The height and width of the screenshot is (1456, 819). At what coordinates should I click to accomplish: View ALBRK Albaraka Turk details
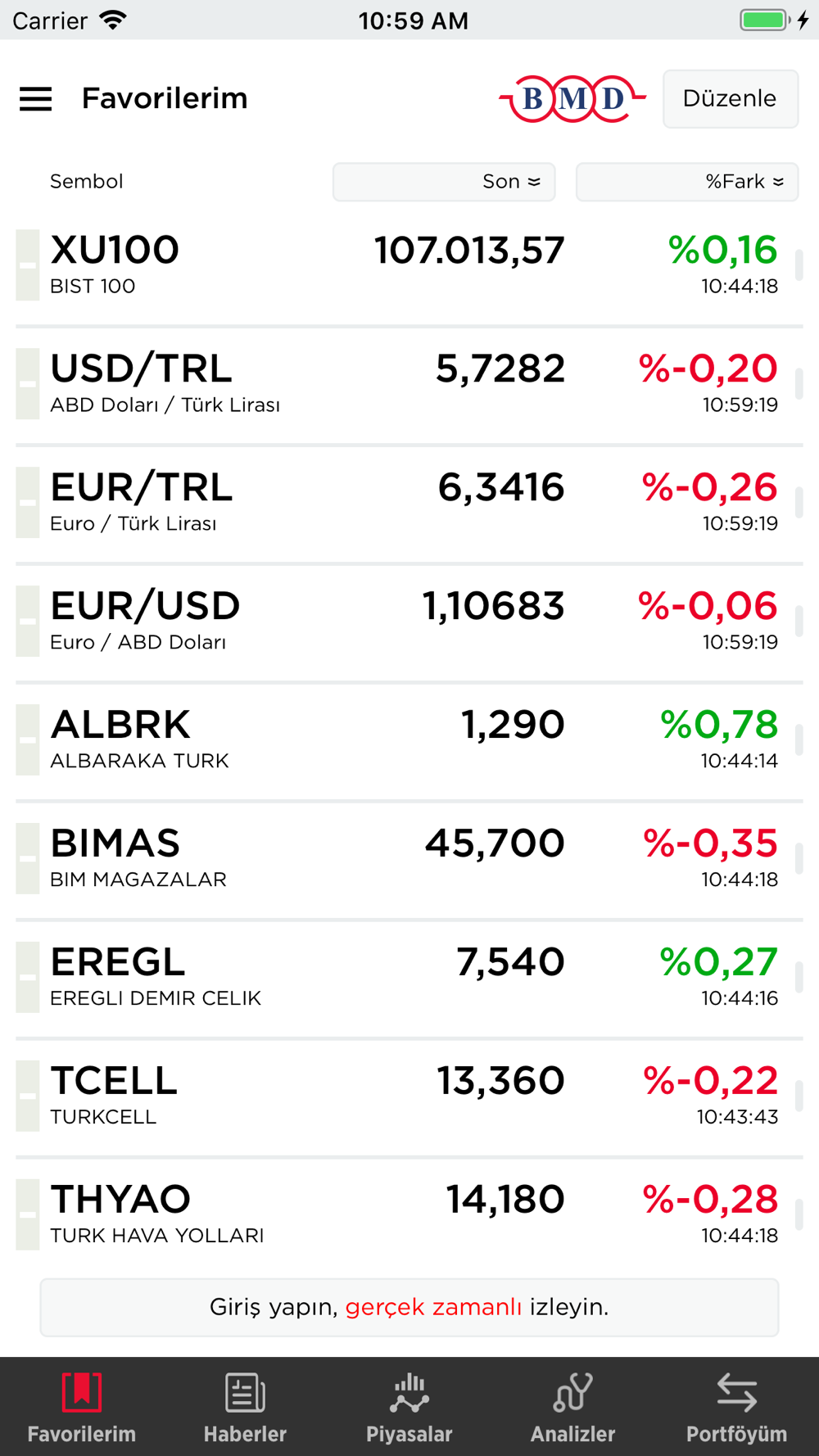click(x=409, y=741)
